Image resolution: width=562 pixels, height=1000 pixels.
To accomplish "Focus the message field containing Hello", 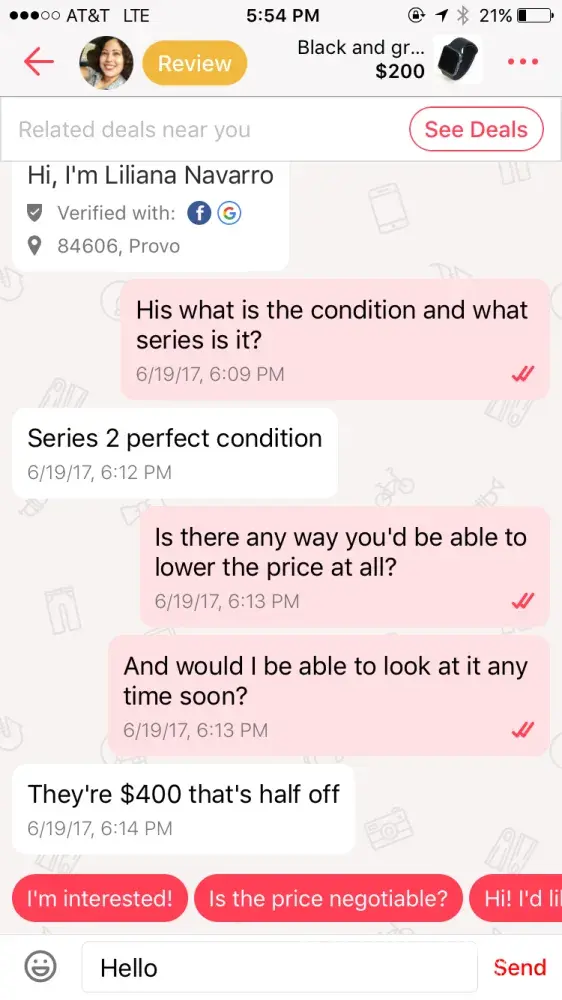I will (x=279, y=967).
